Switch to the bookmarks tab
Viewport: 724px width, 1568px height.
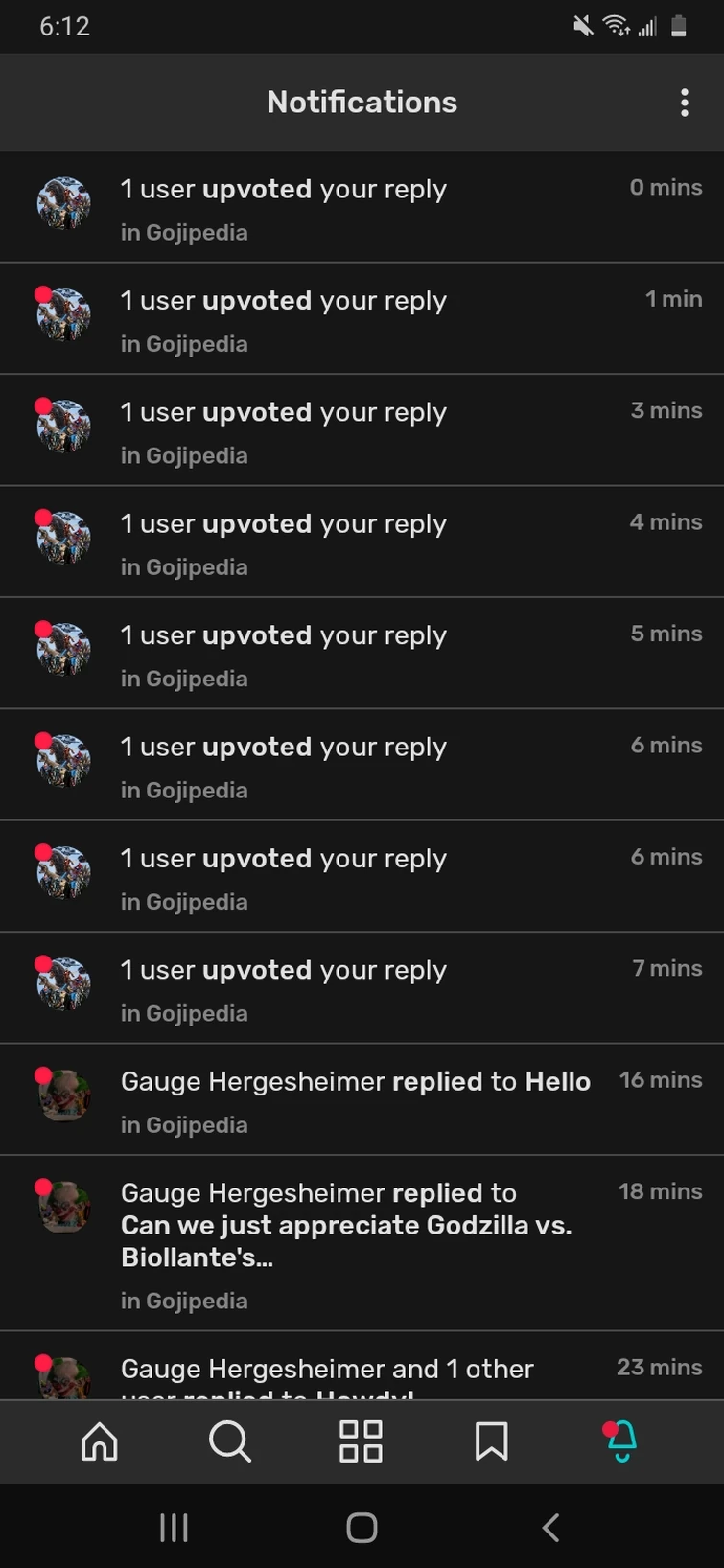tap(492, 1441)
